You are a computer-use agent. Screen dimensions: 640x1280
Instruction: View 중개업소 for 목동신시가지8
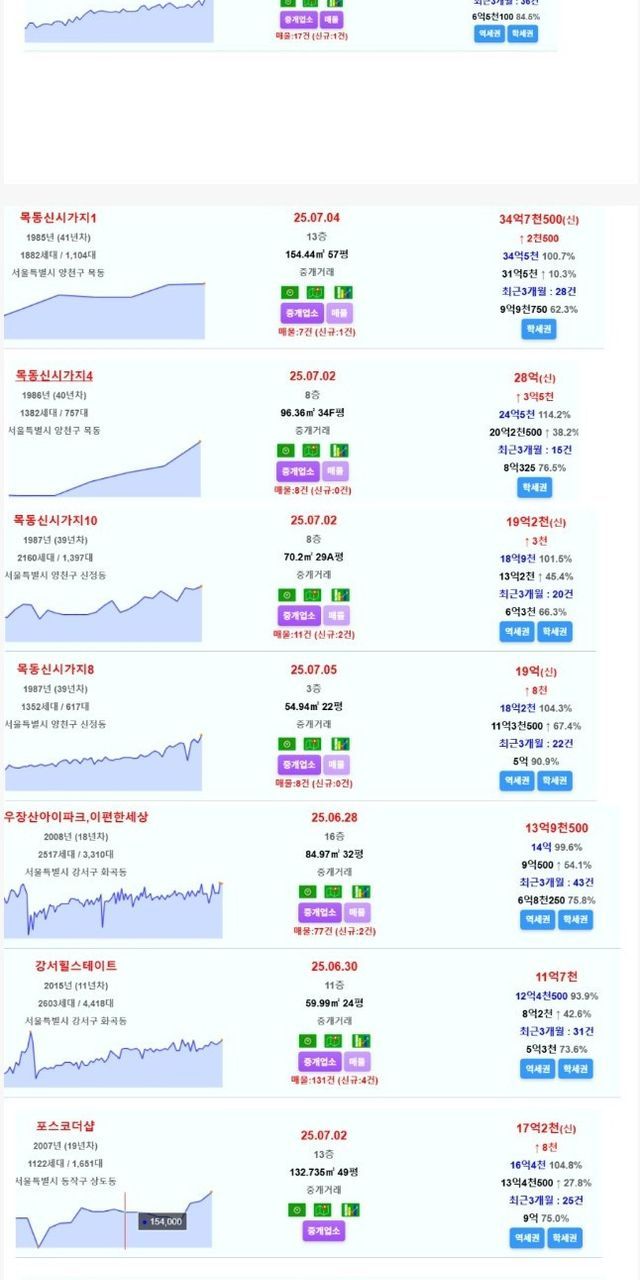[298, 765]
